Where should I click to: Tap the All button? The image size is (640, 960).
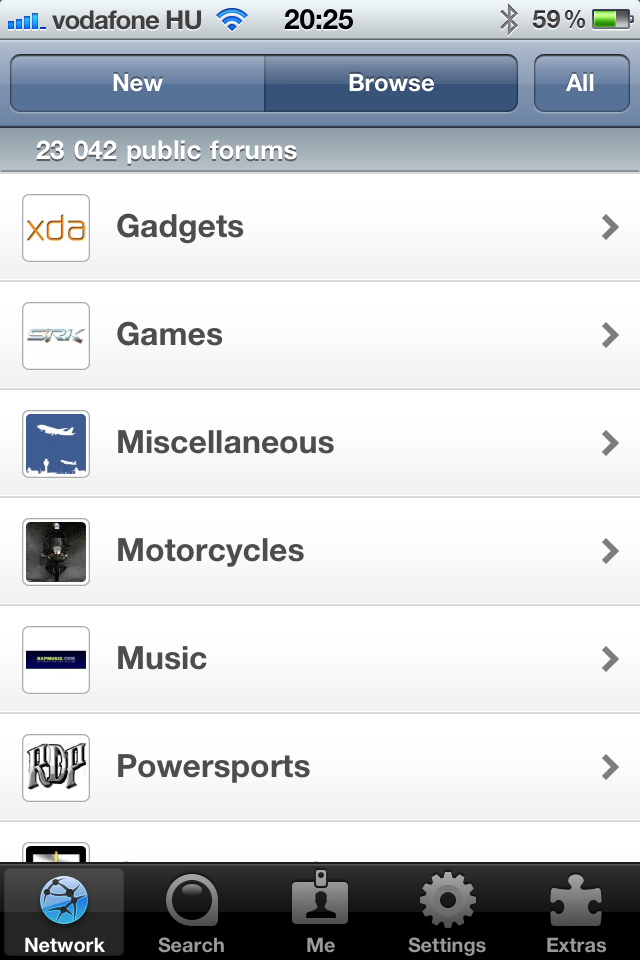click(580, 83)
